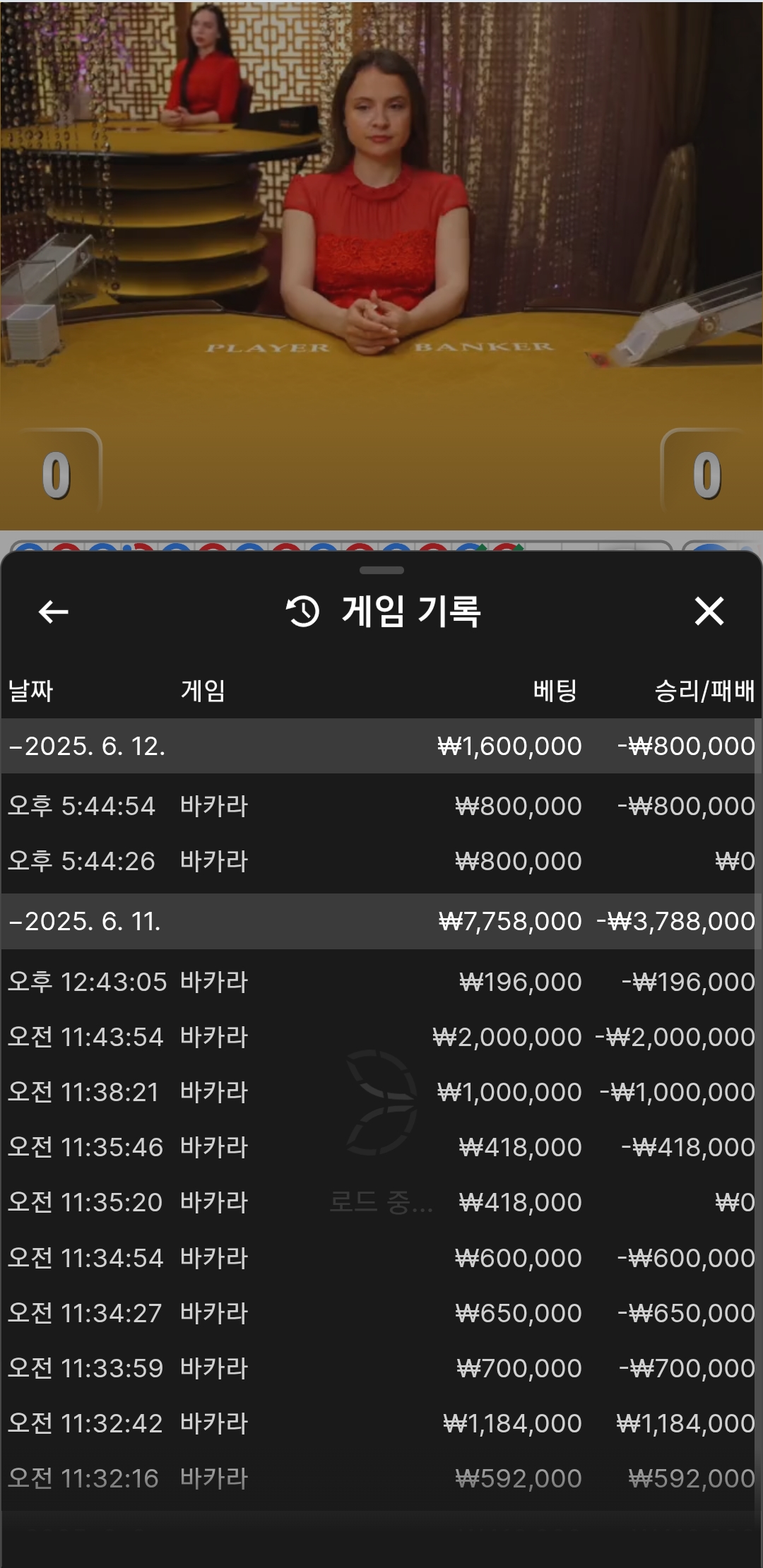View the 오전 11:35:20 baccarat record

click(x=381, y=1202)
